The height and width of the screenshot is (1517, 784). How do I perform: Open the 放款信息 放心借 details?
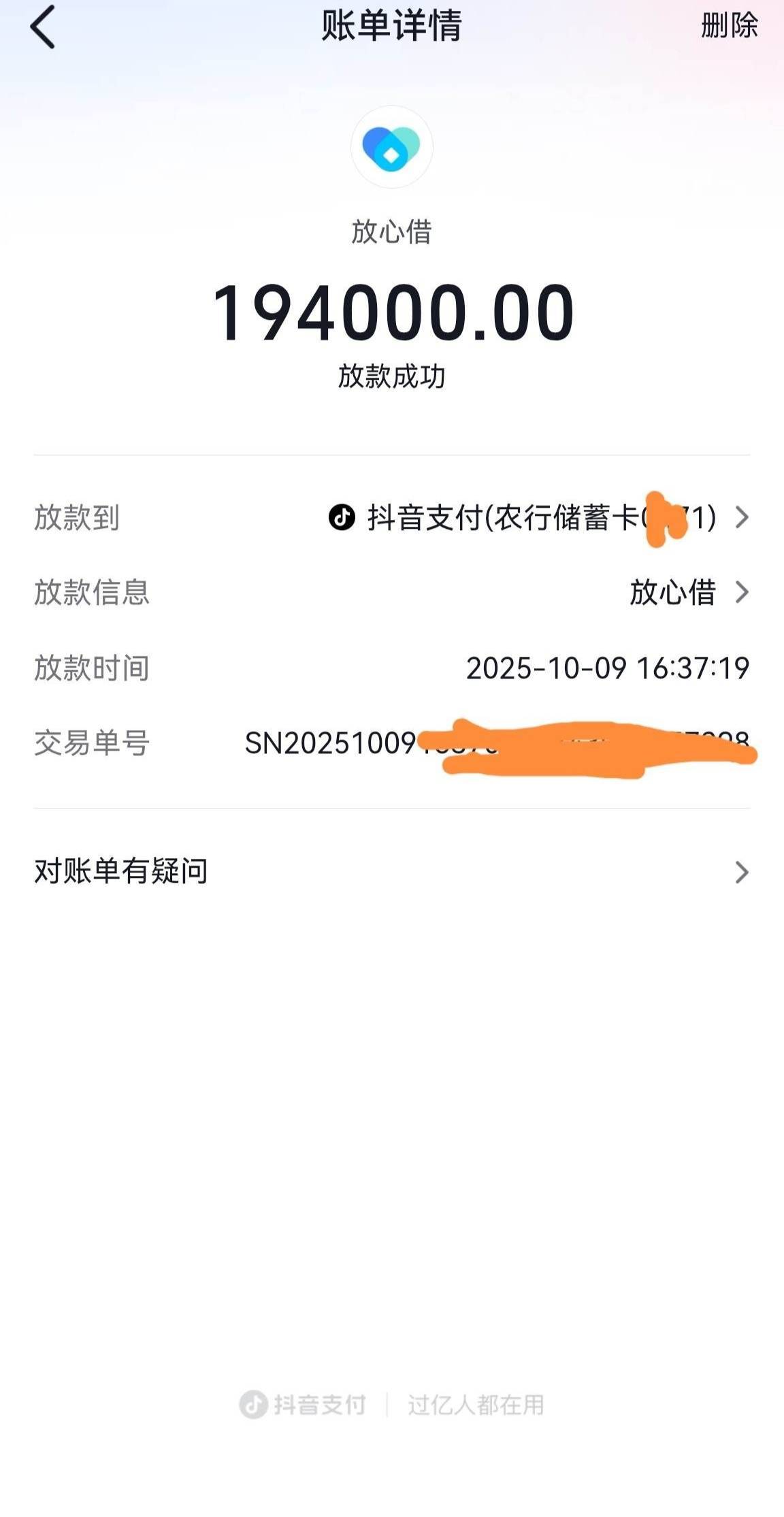(392, 592)
